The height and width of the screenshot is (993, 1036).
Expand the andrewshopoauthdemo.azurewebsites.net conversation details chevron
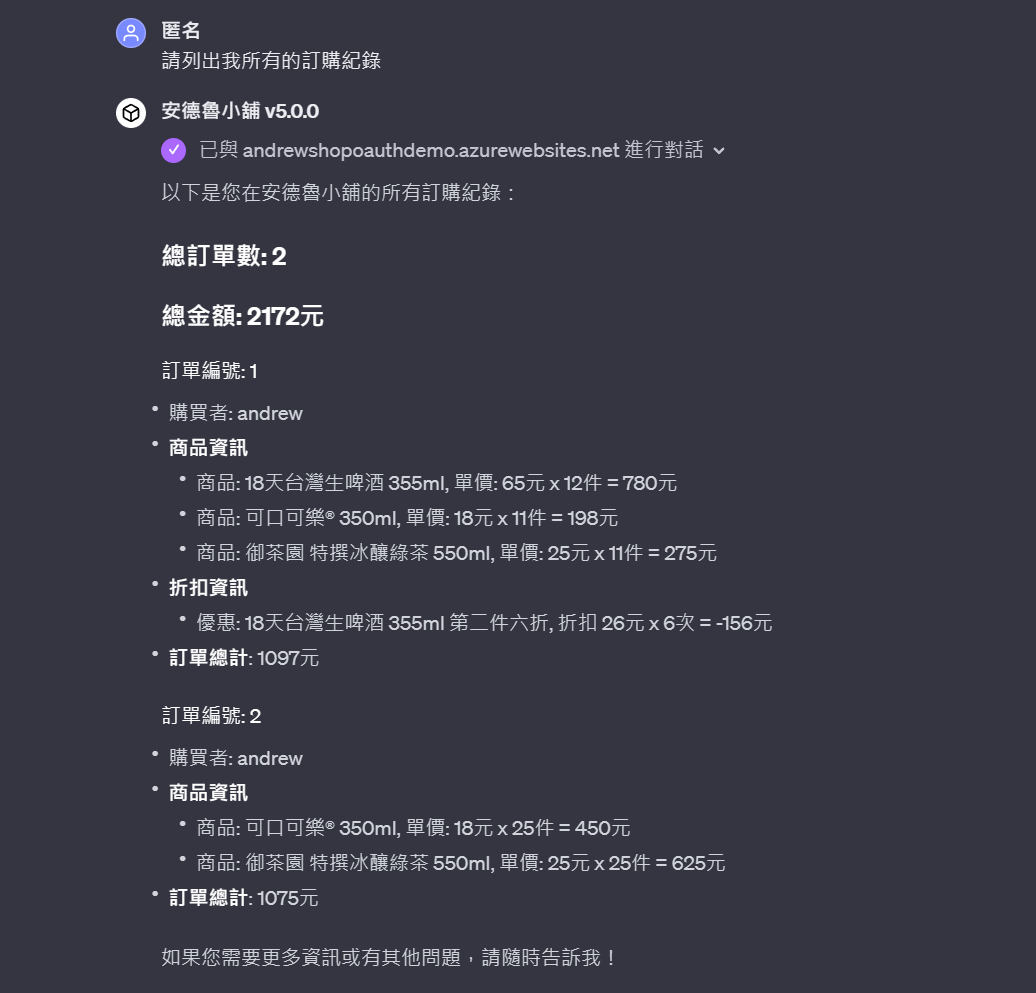(x=718, y=151)
